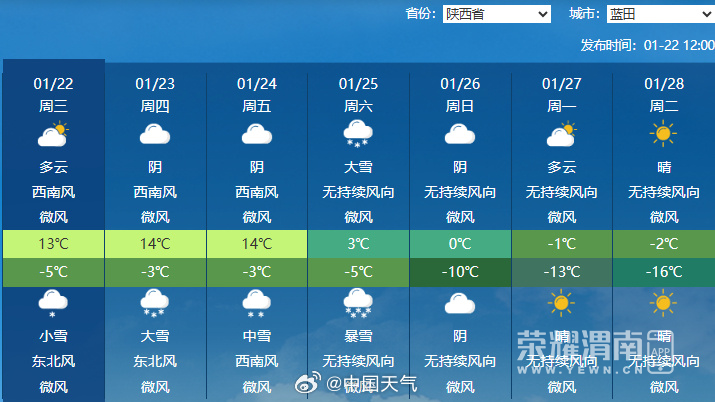The width and height of the screenshot is (715, 402).
Task: Open the city dropdown showing 蓝田
Action: (x=660, y=14)
